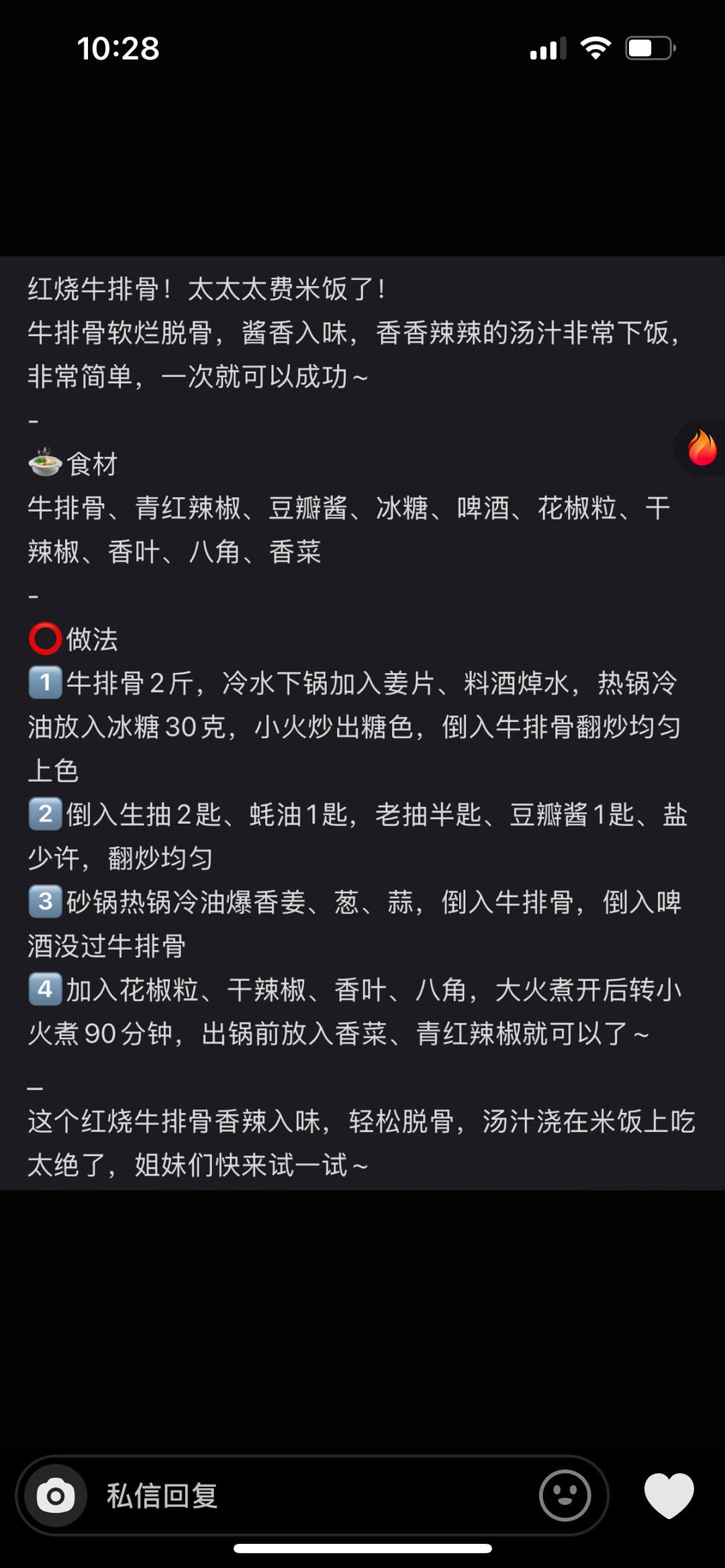Tap the Wi-Fi icon in the status bar
Image resolution: width=725 pixels, height=1568 pixels.
tap(597, 47)
